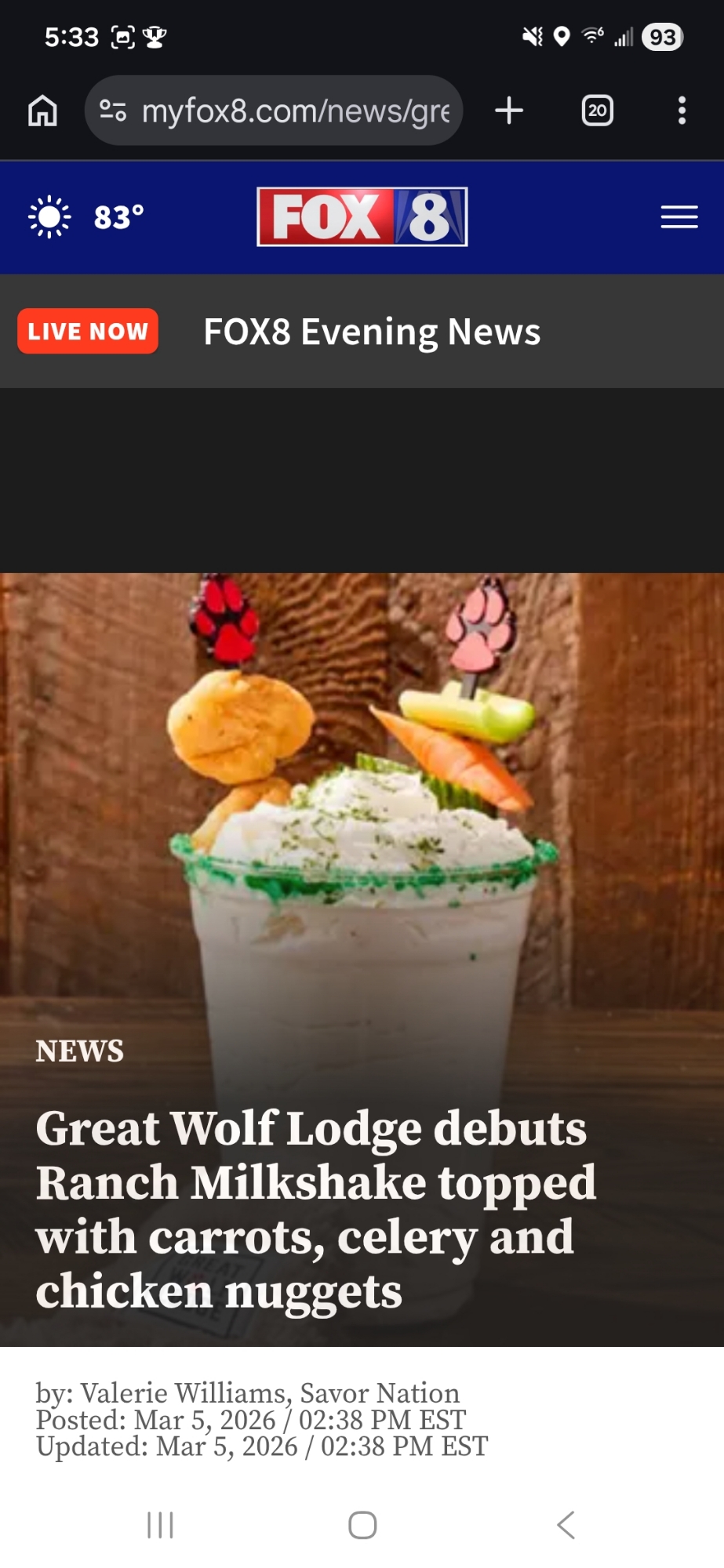The height and width of the screenshot is (1568, 724).
Task: Watch FOX8 Evening News live
Action: pos(372,332)
